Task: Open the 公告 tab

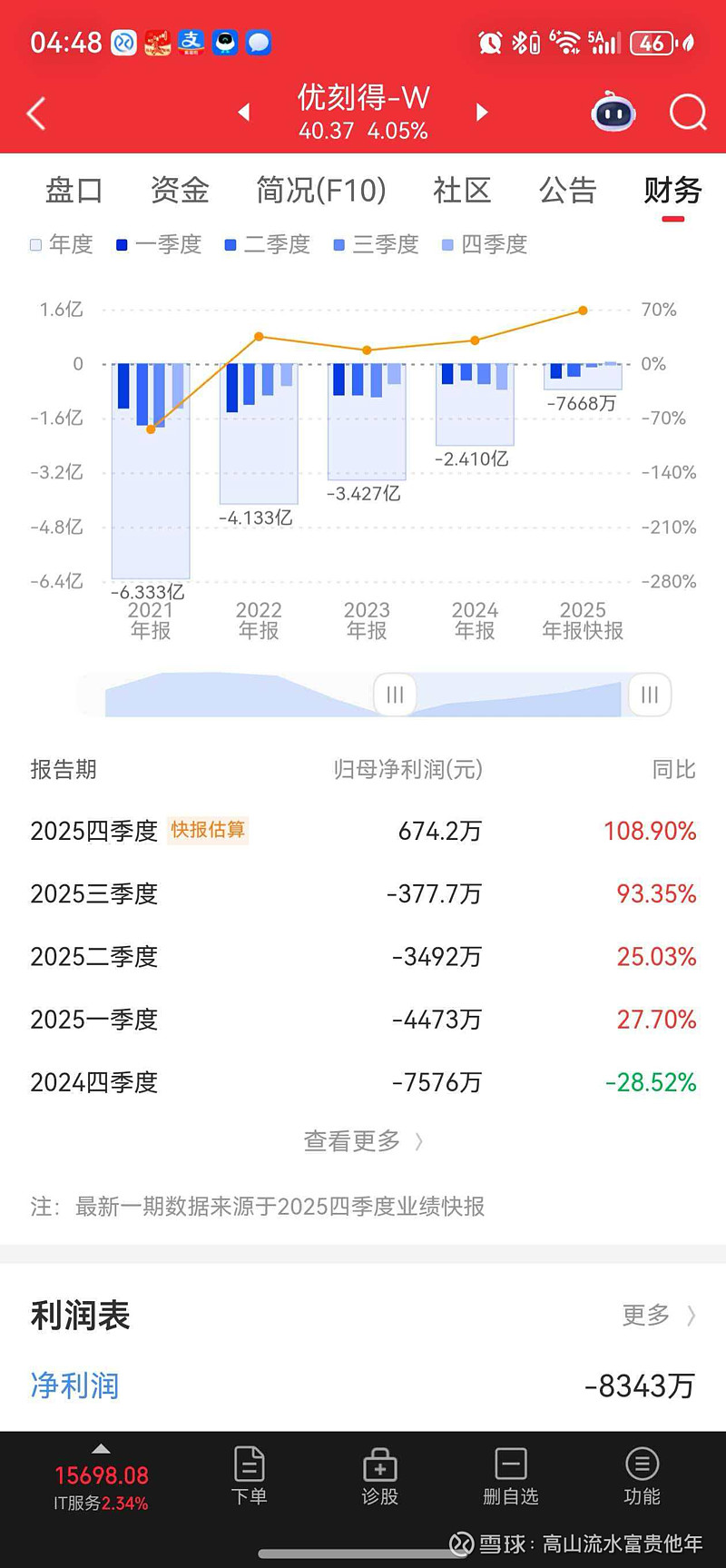Action: [567, 191]
